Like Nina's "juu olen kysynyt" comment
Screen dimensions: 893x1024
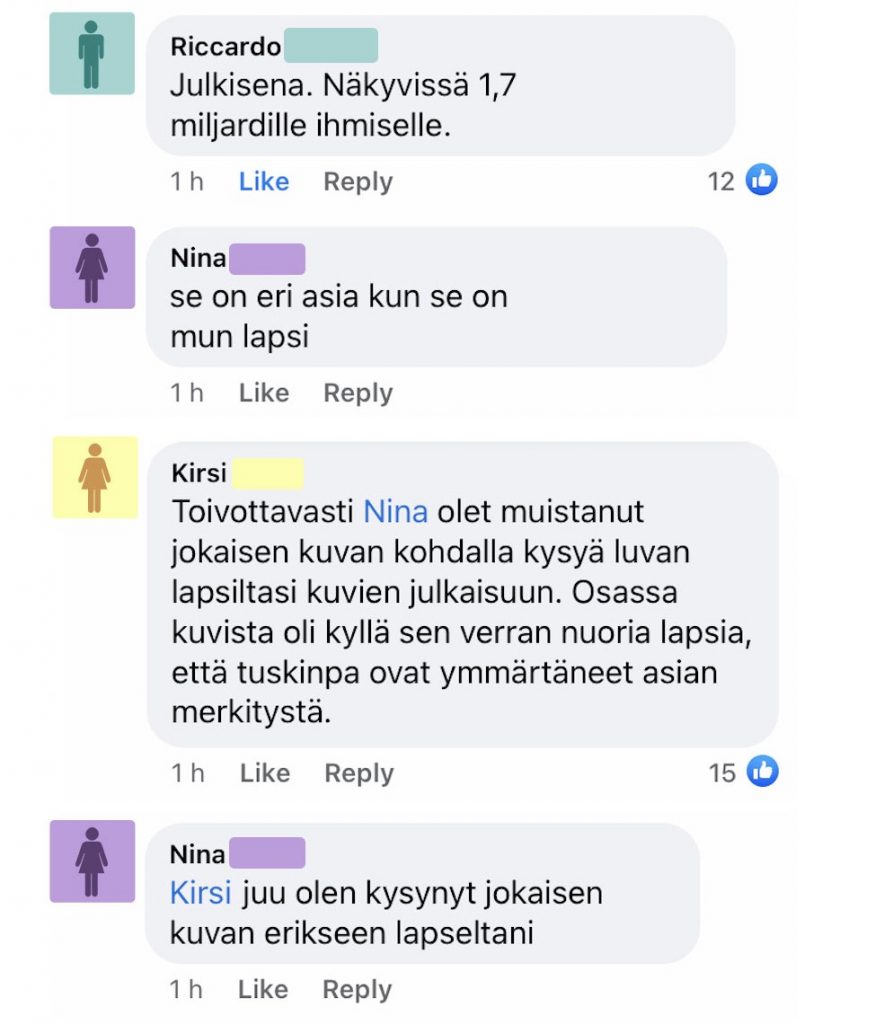point(264,990)
